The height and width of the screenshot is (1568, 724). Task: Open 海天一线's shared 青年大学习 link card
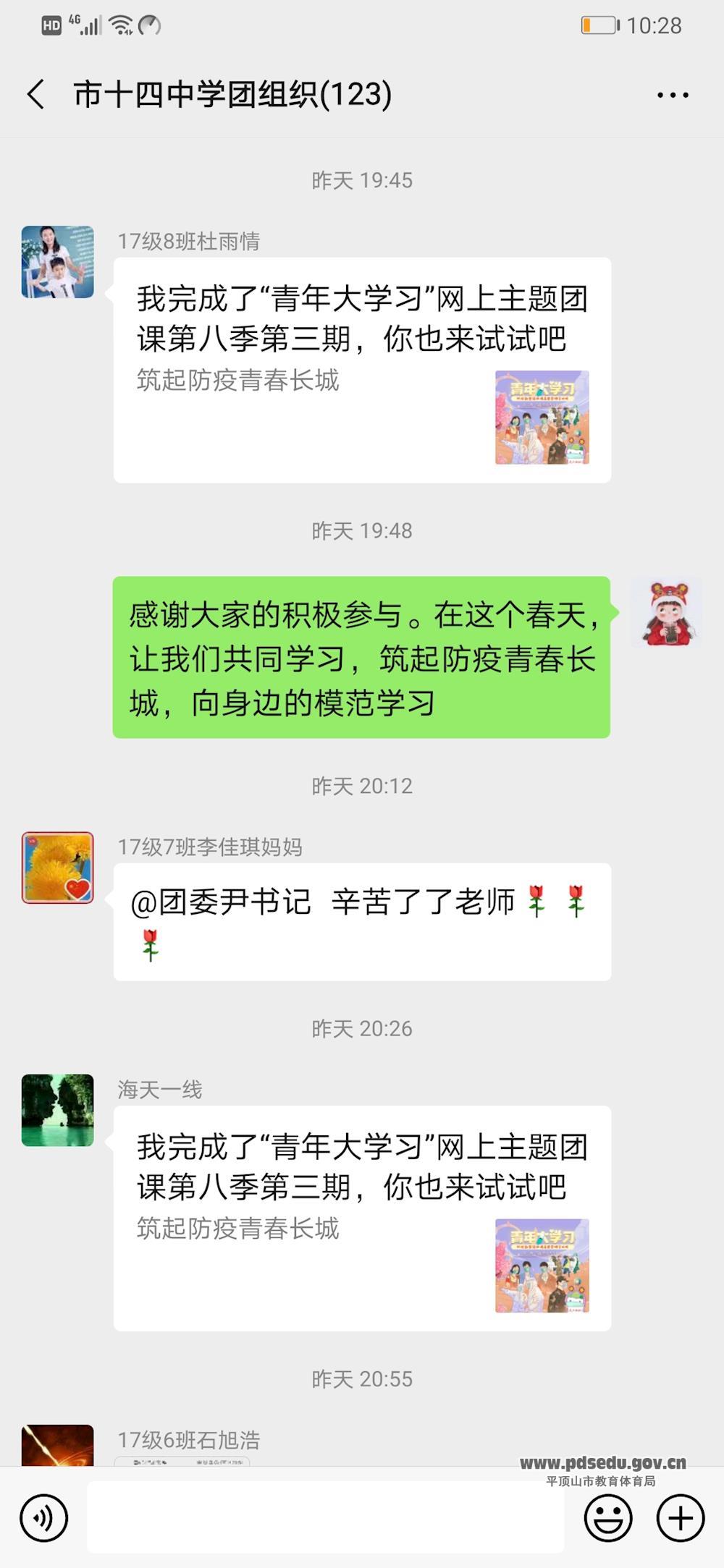[x=362, y=1218]
